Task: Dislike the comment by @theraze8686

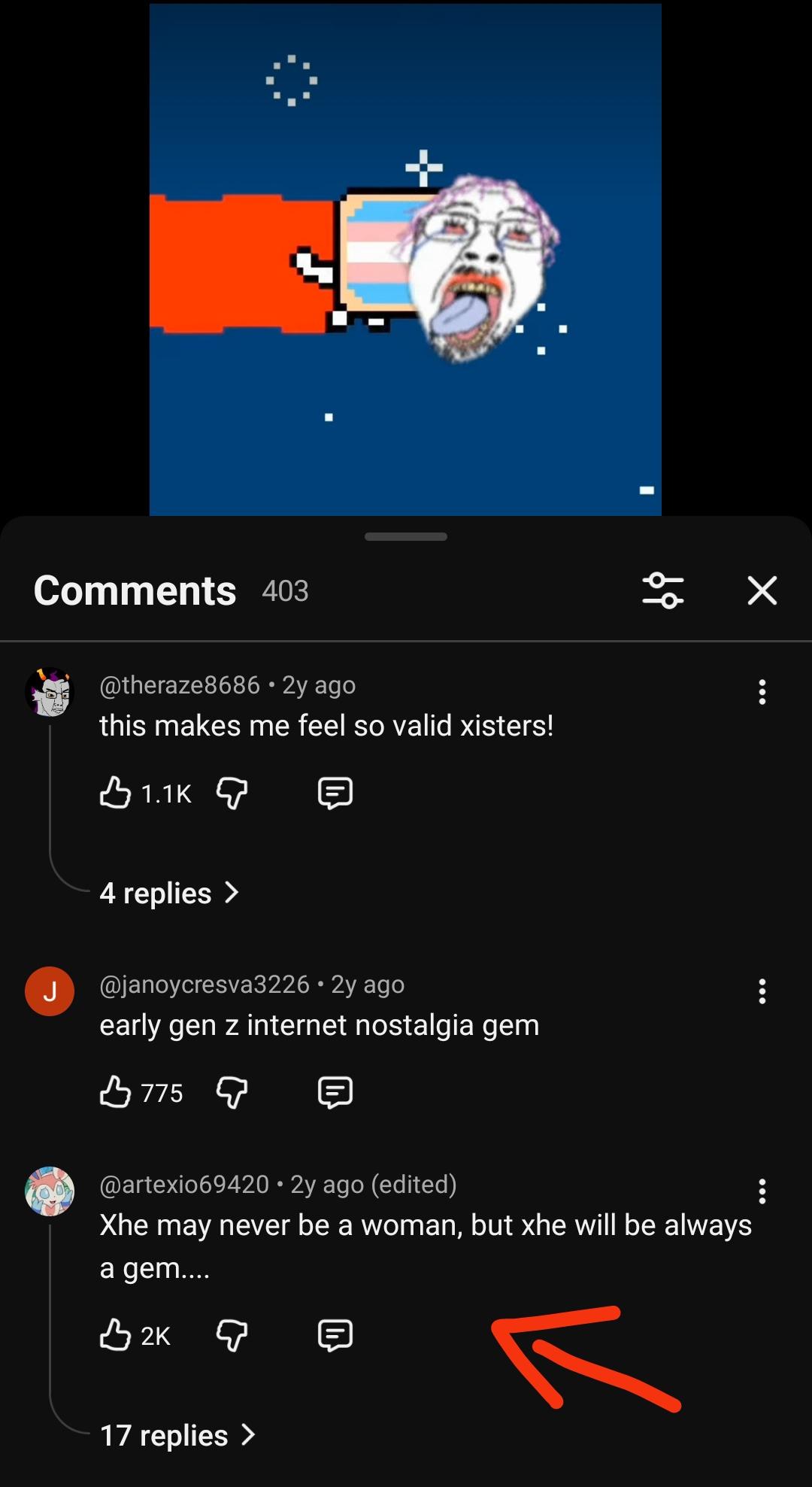Action: click(232, 793)
